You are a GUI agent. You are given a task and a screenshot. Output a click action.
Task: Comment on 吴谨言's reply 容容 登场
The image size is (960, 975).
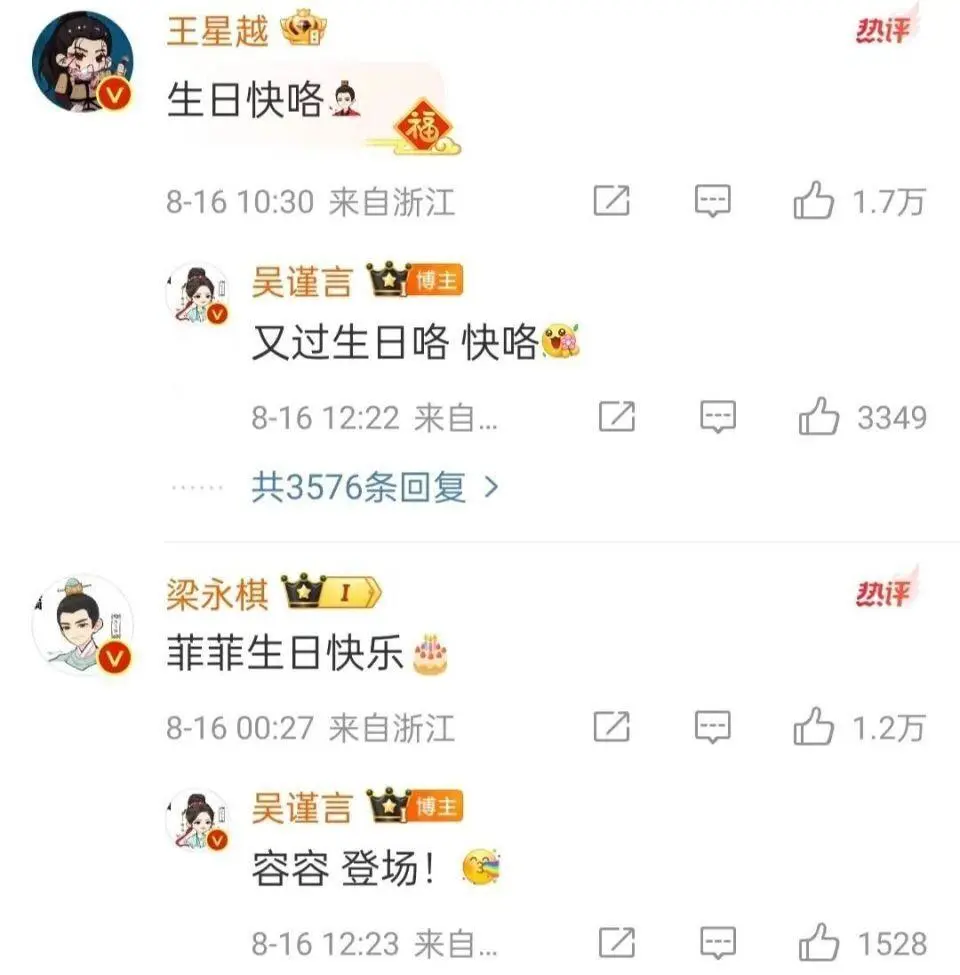coord(717,942)
